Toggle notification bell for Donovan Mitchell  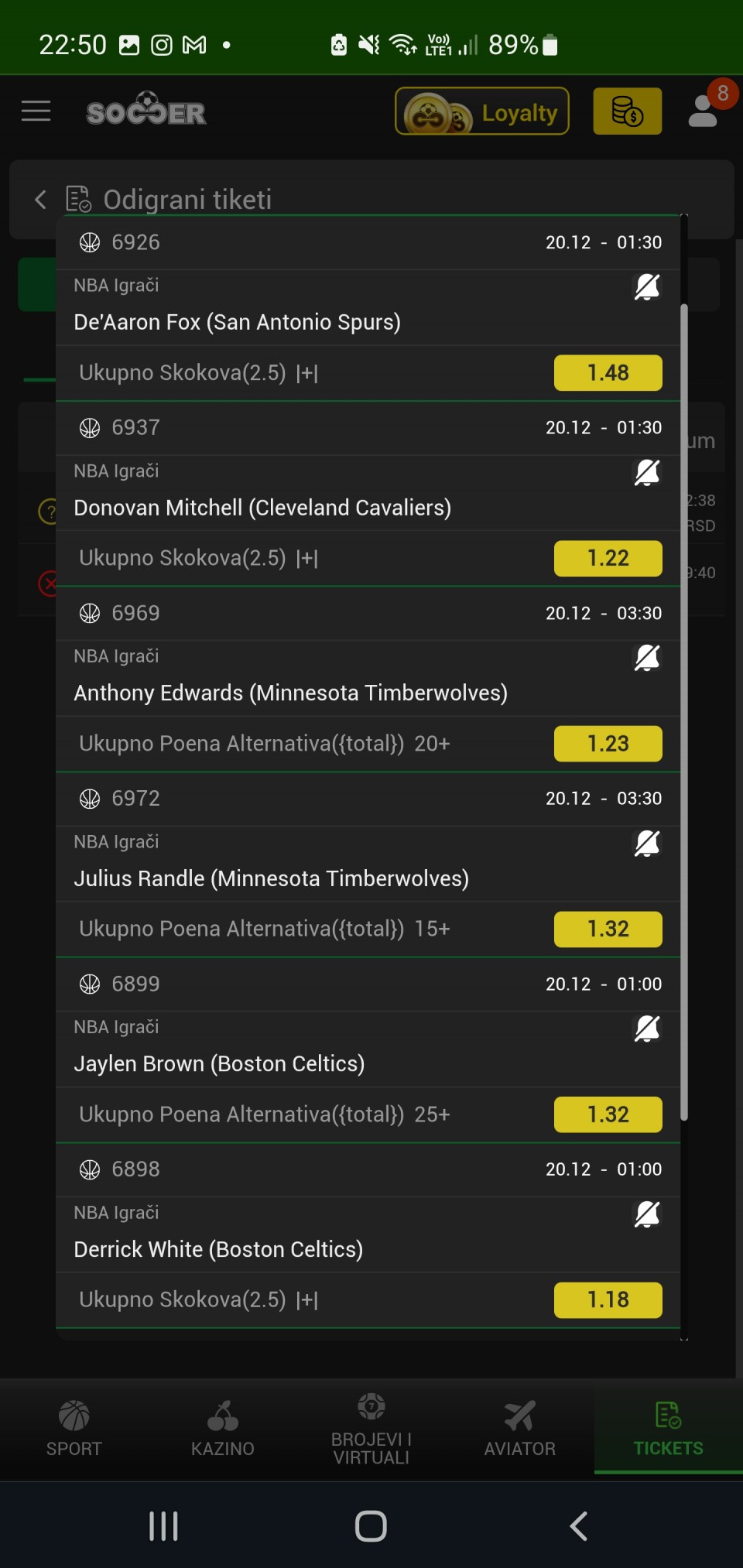(647, 472)
